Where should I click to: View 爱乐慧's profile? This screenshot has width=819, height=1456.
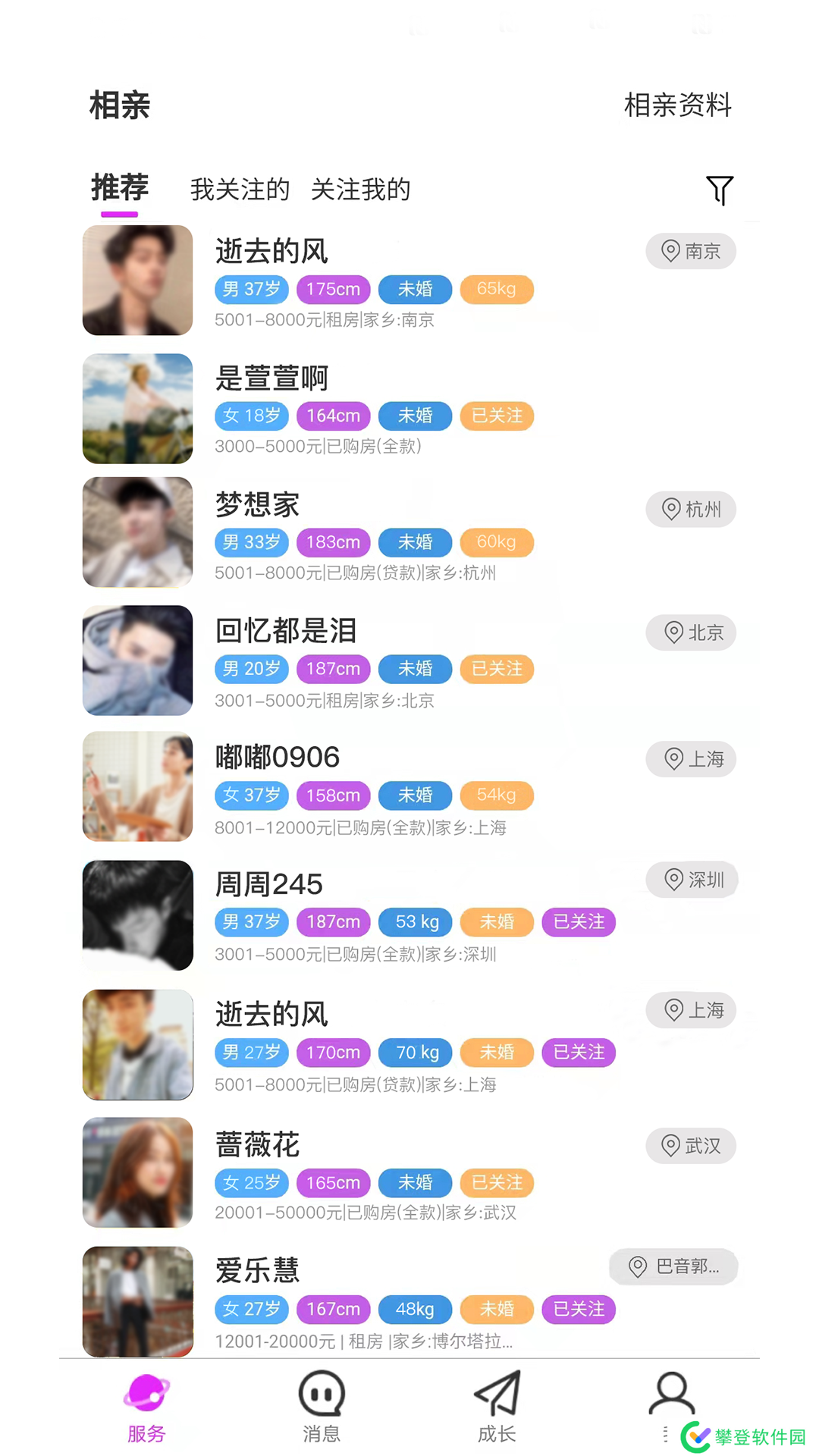pos(409,1301)
